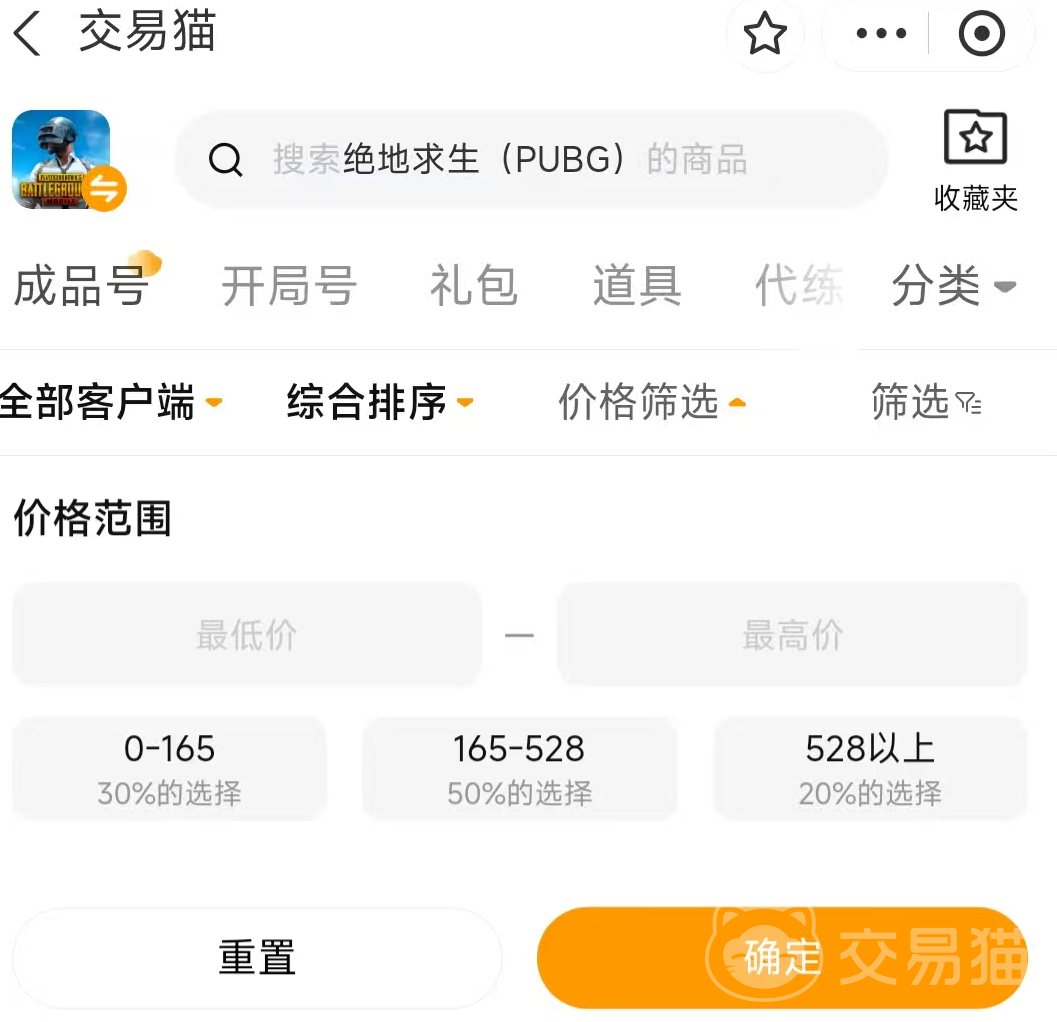1057x1022 pixels.
Task: Confirm the price filter with 确定
Action: point(782,958)
